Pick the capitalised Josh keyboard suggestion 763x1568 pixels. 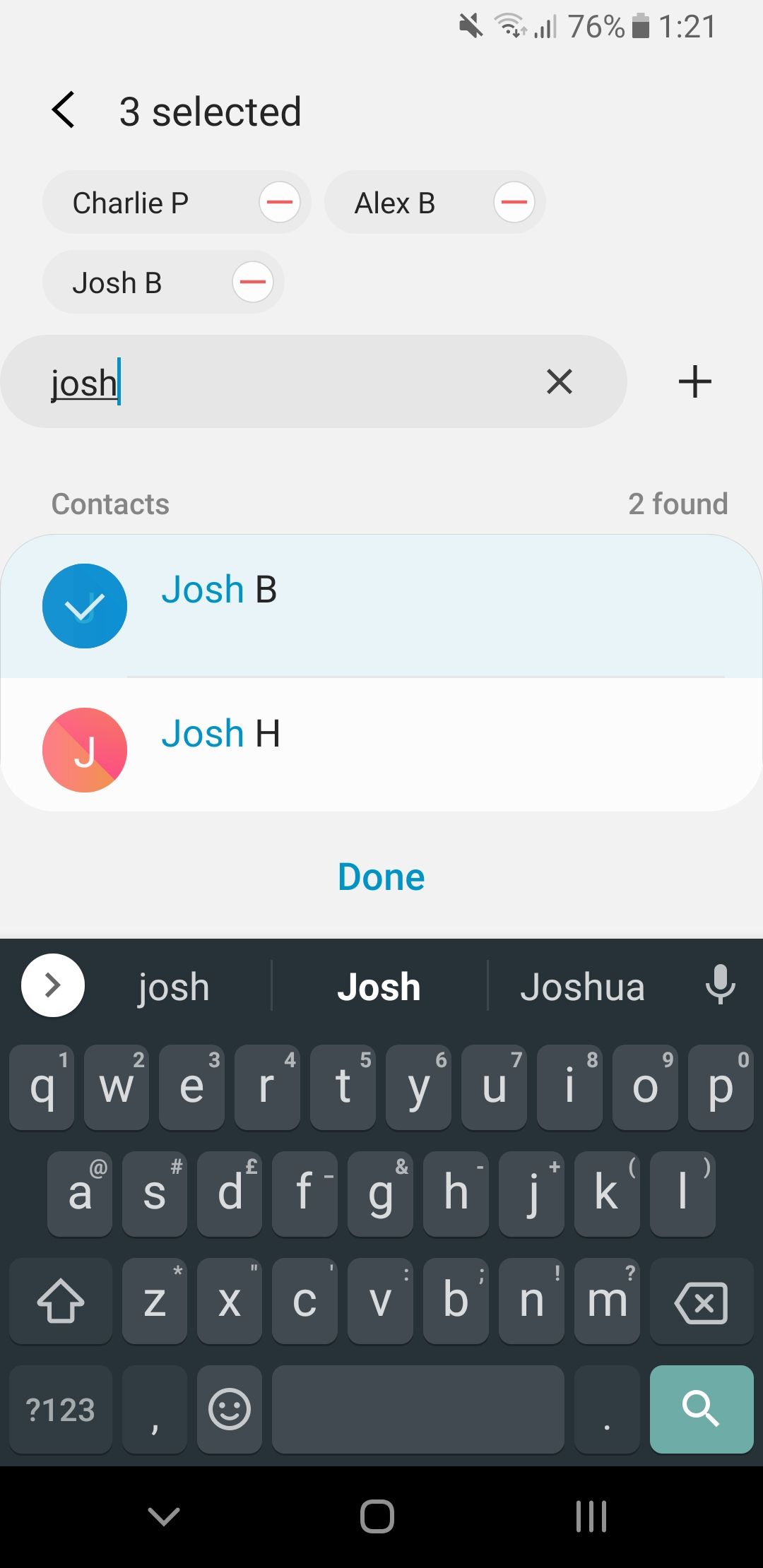[379, 987]
